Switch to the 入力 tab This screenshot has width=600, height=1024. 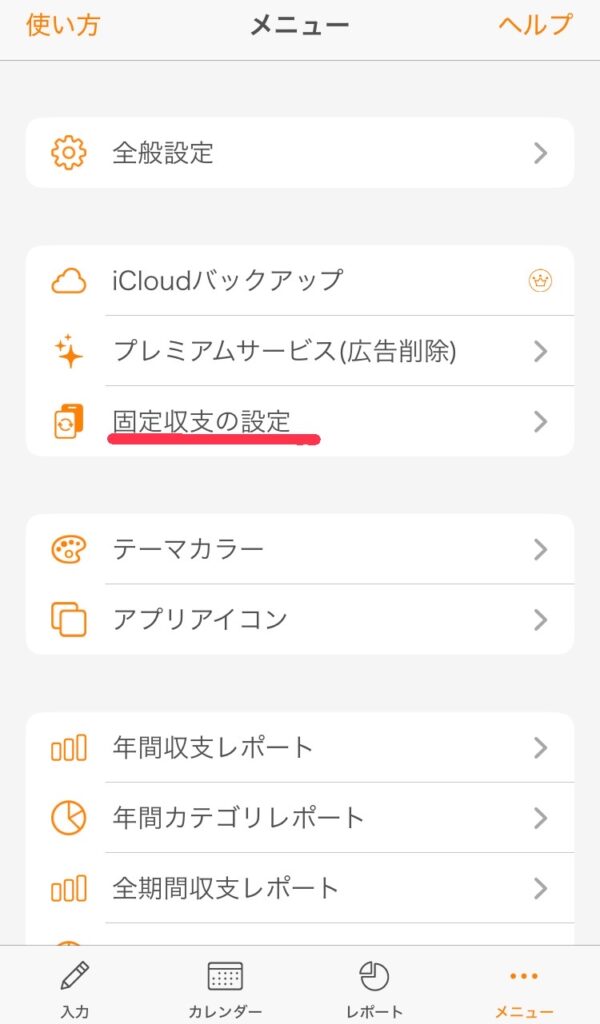(74, 988)
